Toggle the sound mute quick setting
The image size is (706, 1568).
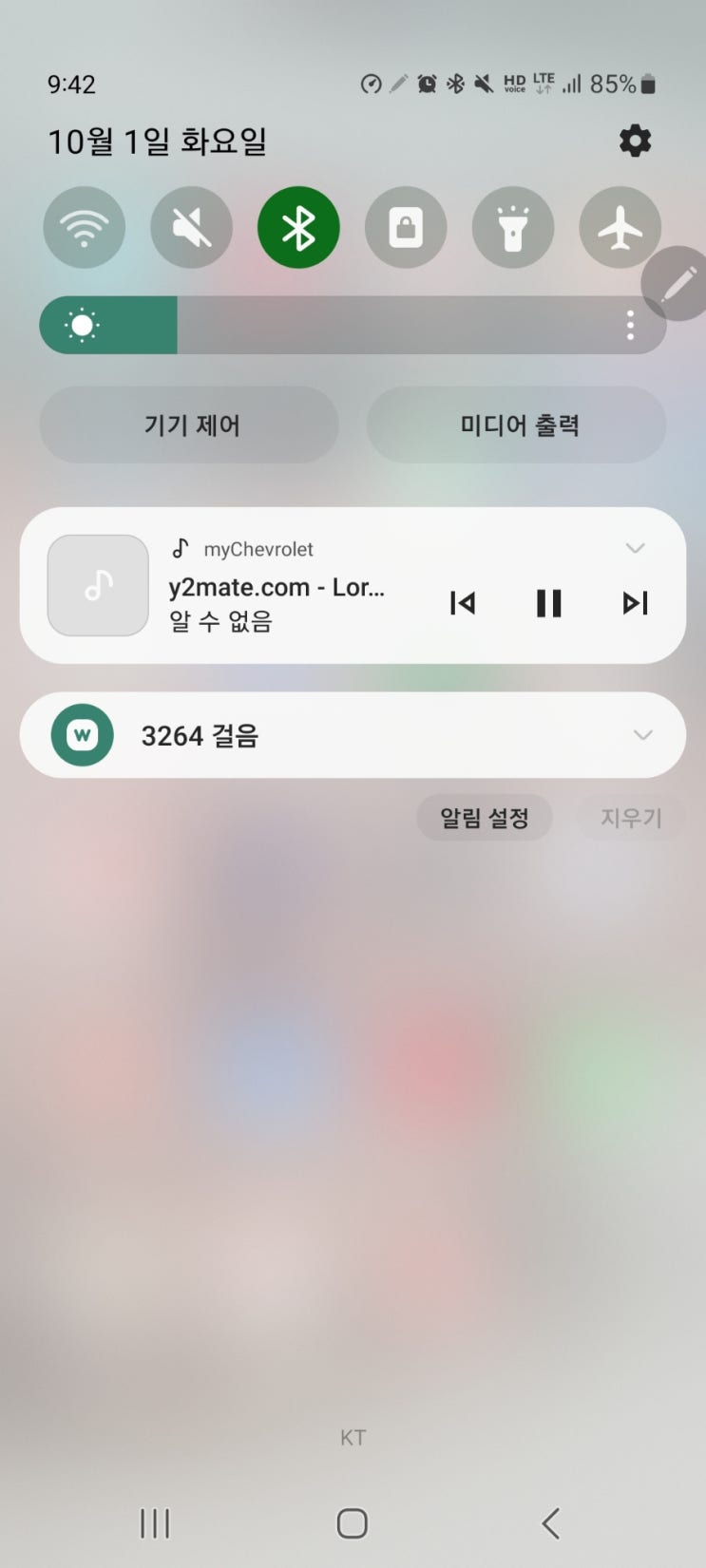[x=191, y=228]
